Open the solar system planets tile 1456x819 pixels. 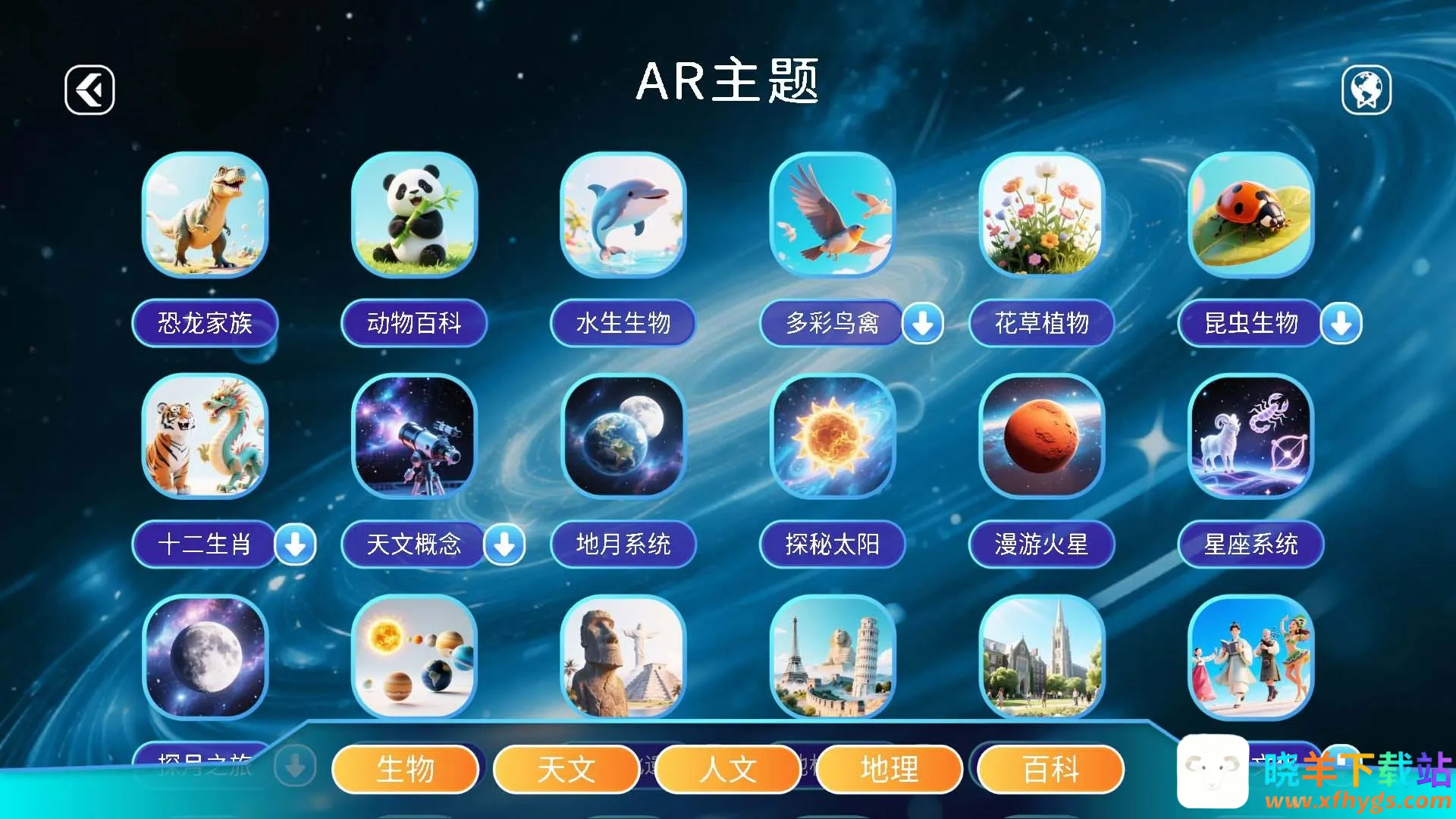pos(414,657)
